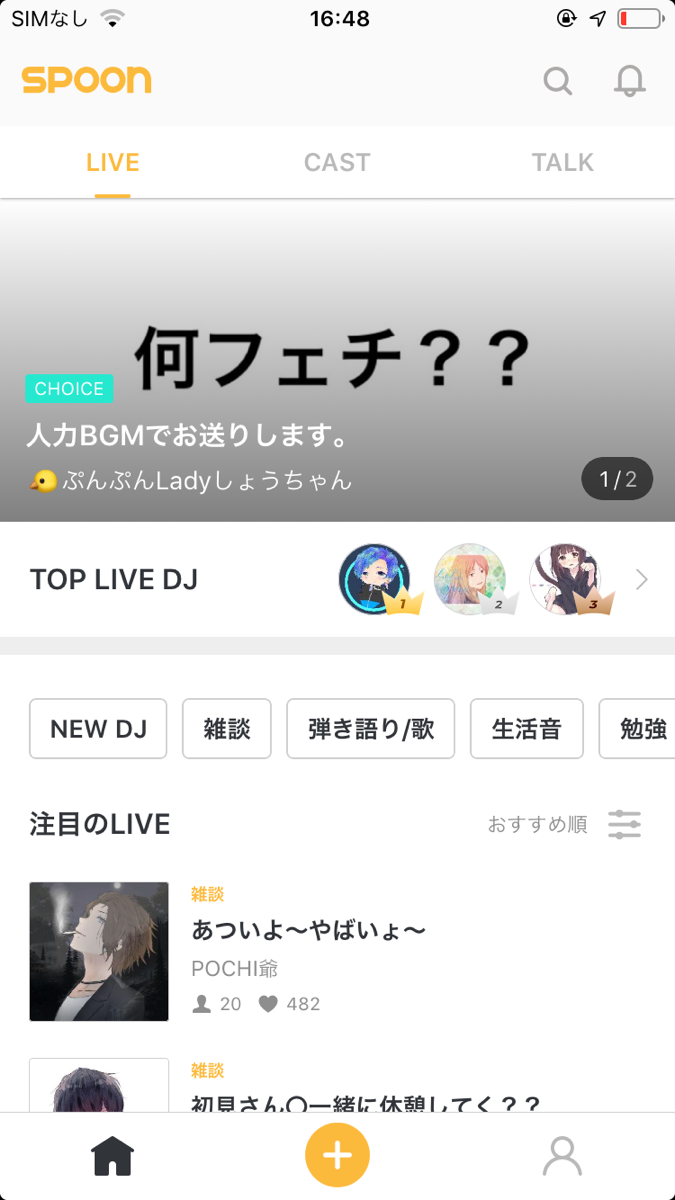675x1200 pixels.
Task: Select the LIVE tab
Action: pyautogui.click(x=113, y=163)
